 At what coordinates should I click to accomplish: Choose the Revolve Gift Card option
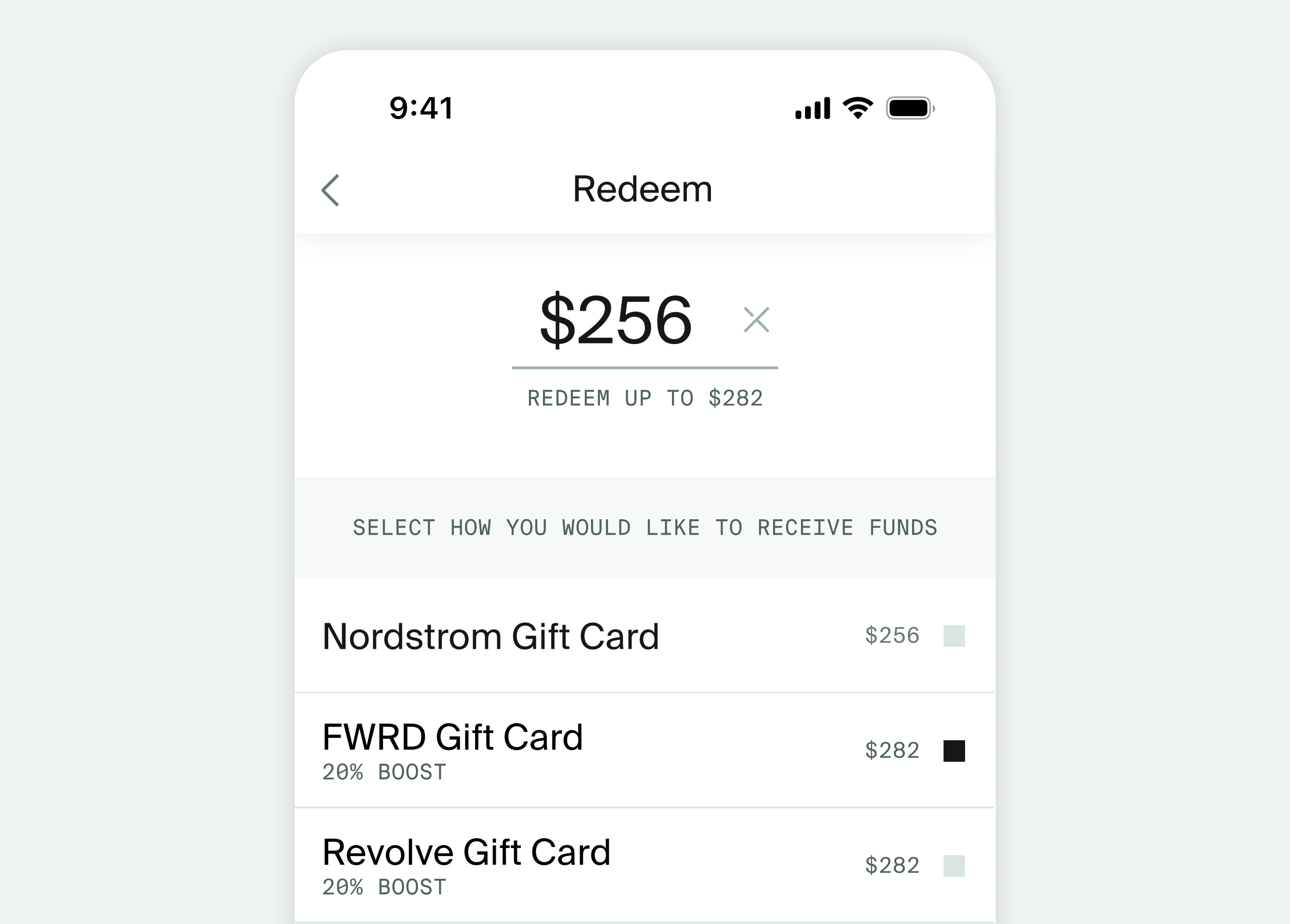[x=954, y=865]
